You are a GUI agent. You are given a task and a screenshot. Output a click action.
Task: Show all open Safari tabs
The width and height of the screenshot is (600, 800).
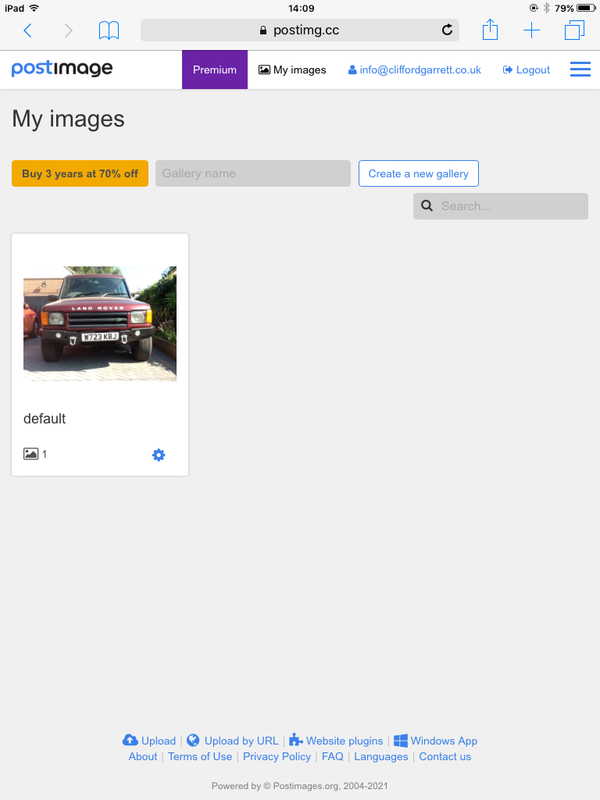click(574, 30)
